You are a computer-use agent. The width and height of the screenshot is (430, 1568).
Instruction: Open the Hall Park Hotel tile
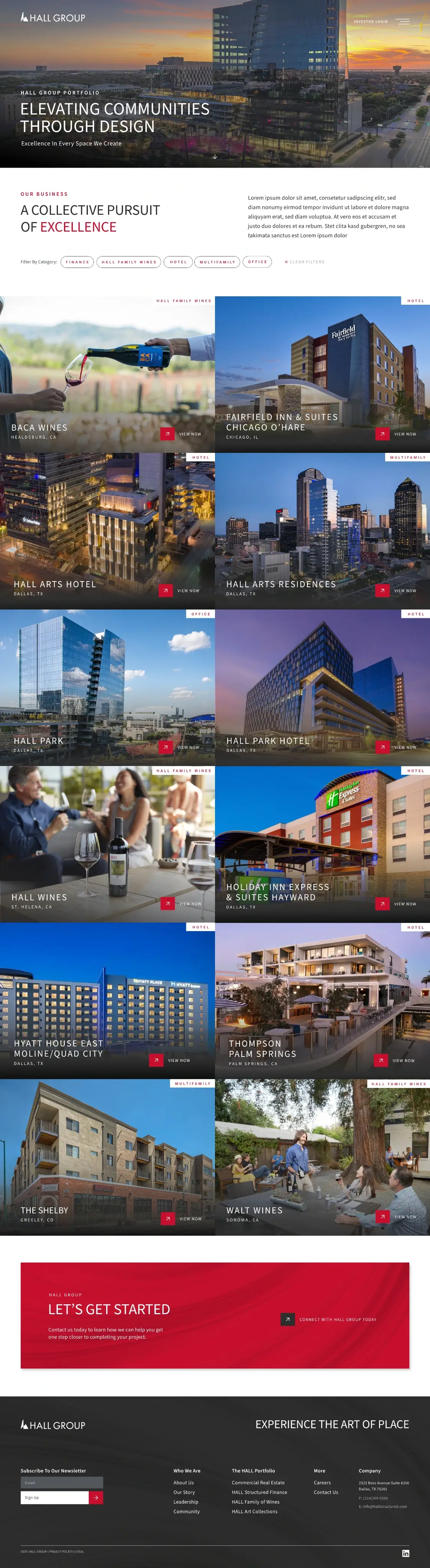(x=382, y=747)
